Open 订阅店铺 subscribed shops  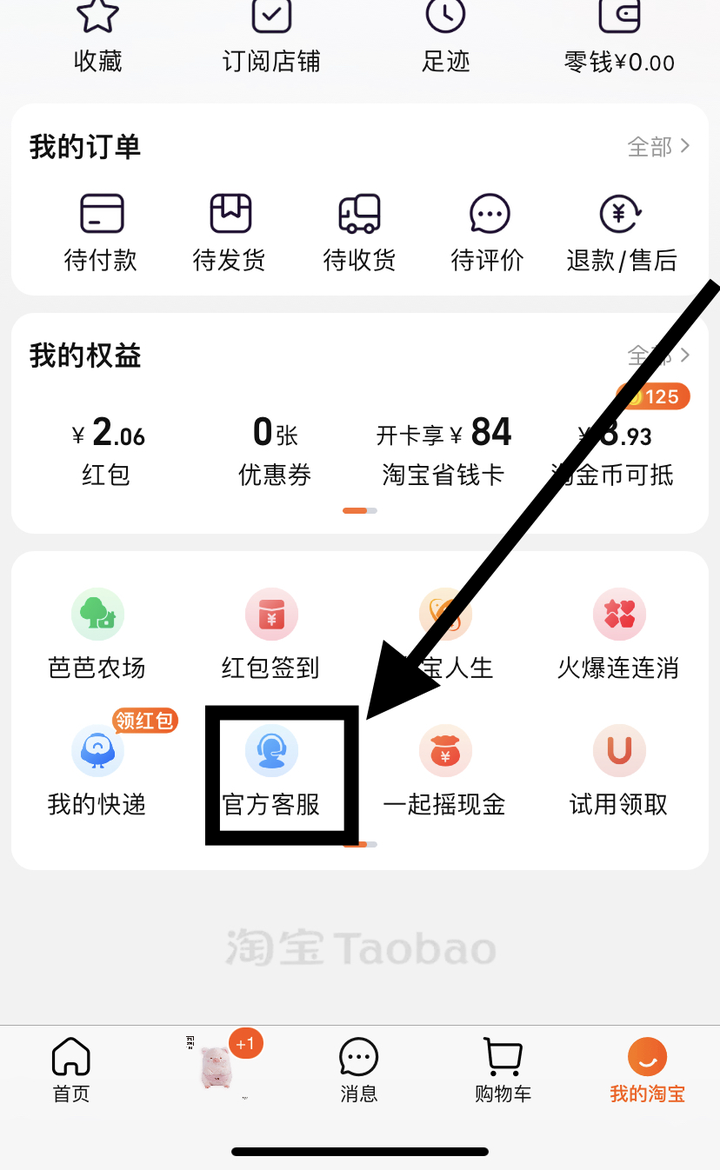click(271, 38)
